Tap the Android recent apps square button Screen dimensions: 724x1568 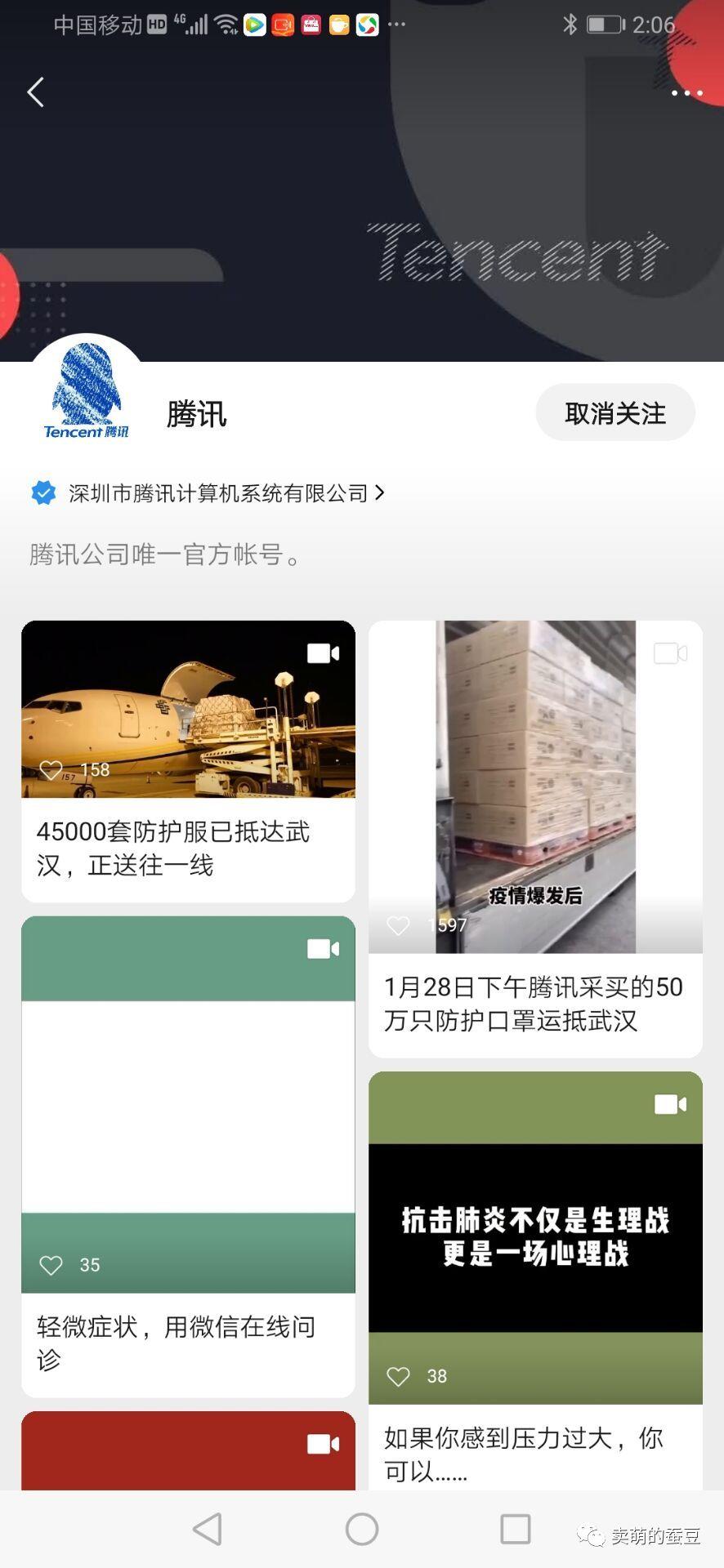(512, 1528)
